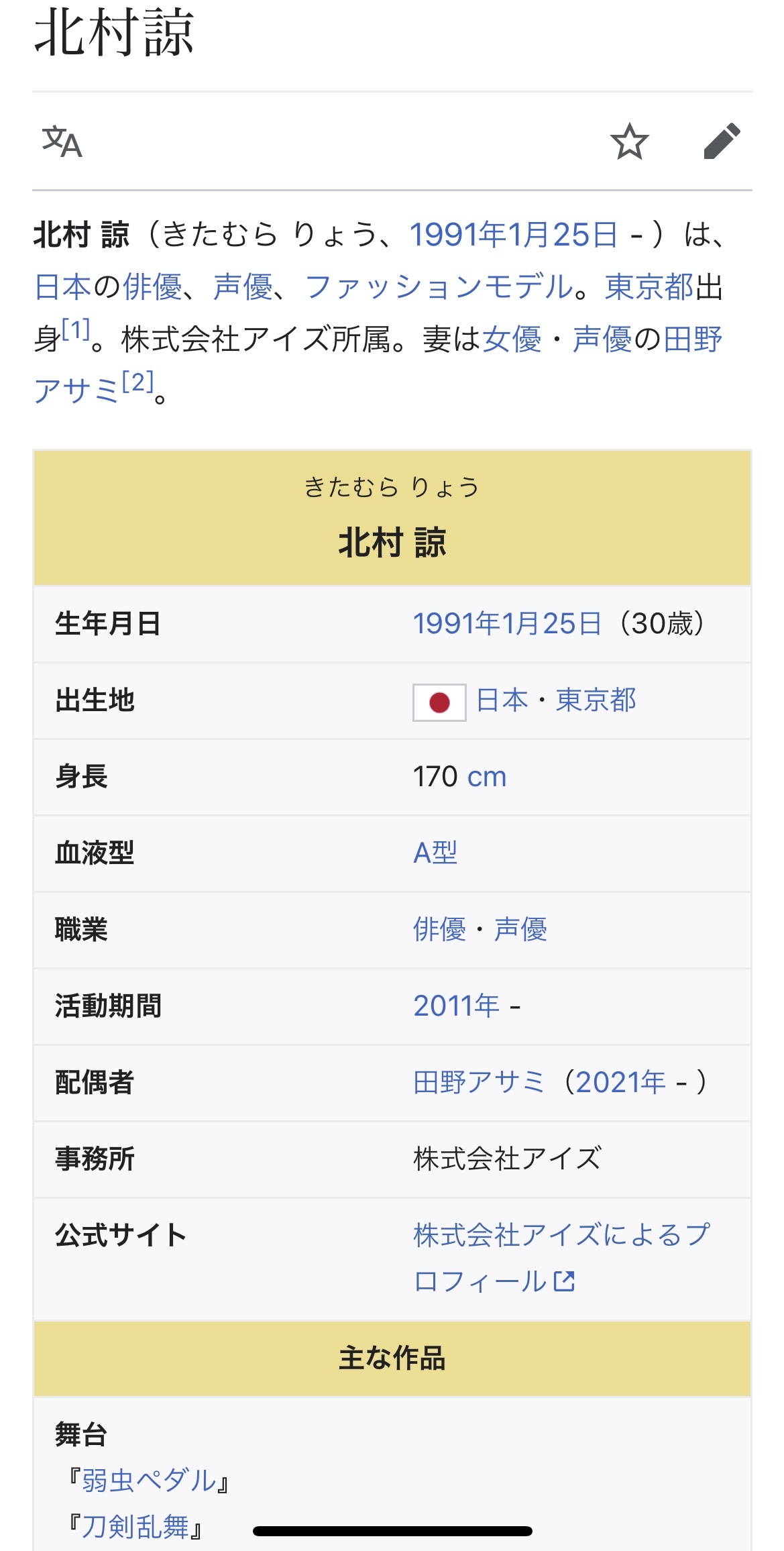The width and height of the screenshot is (784, 1551).
Task: Open 株式会社アイズによるプロフィール external link
Action: point(562,1258)
